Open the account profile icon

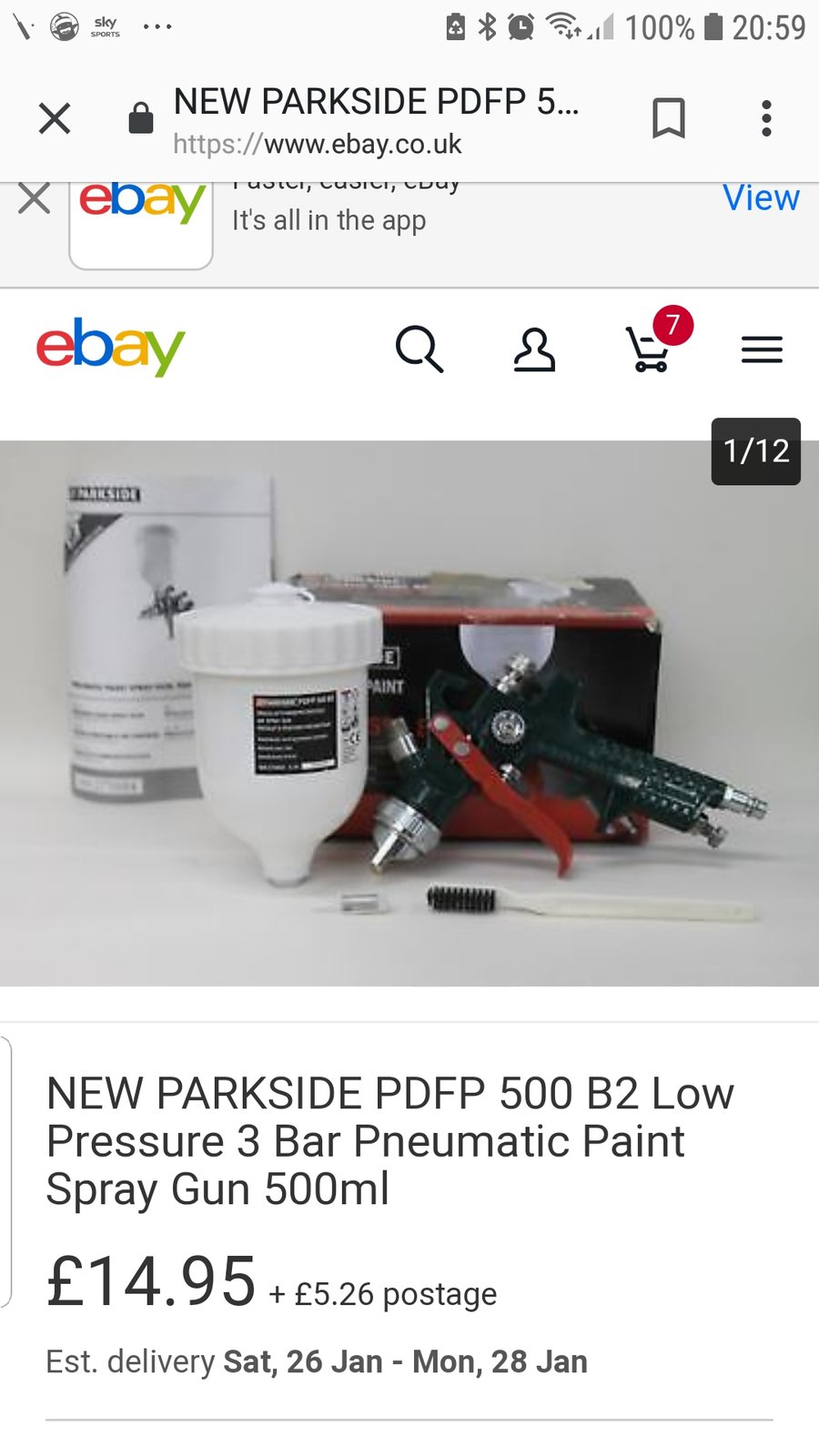(534, 349)
